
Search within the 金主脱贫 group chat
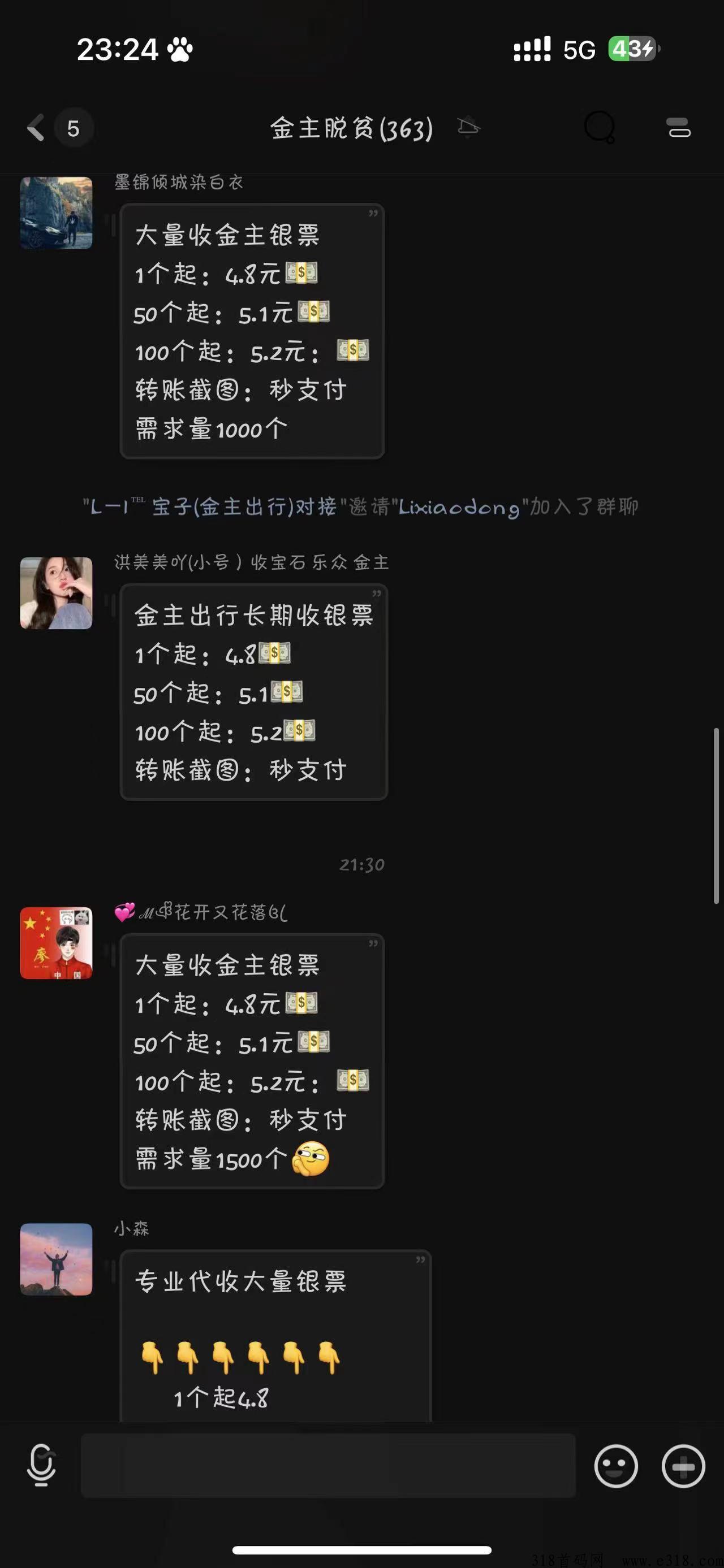599,127
